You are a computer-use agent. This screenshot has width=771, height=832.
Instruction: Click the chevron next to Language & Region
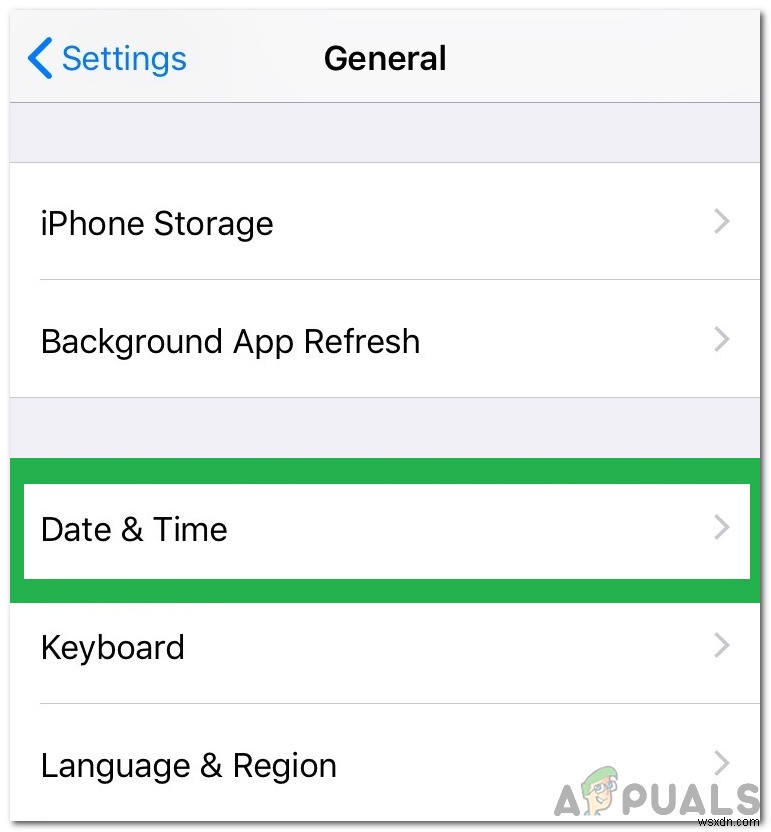pos(722,764)
